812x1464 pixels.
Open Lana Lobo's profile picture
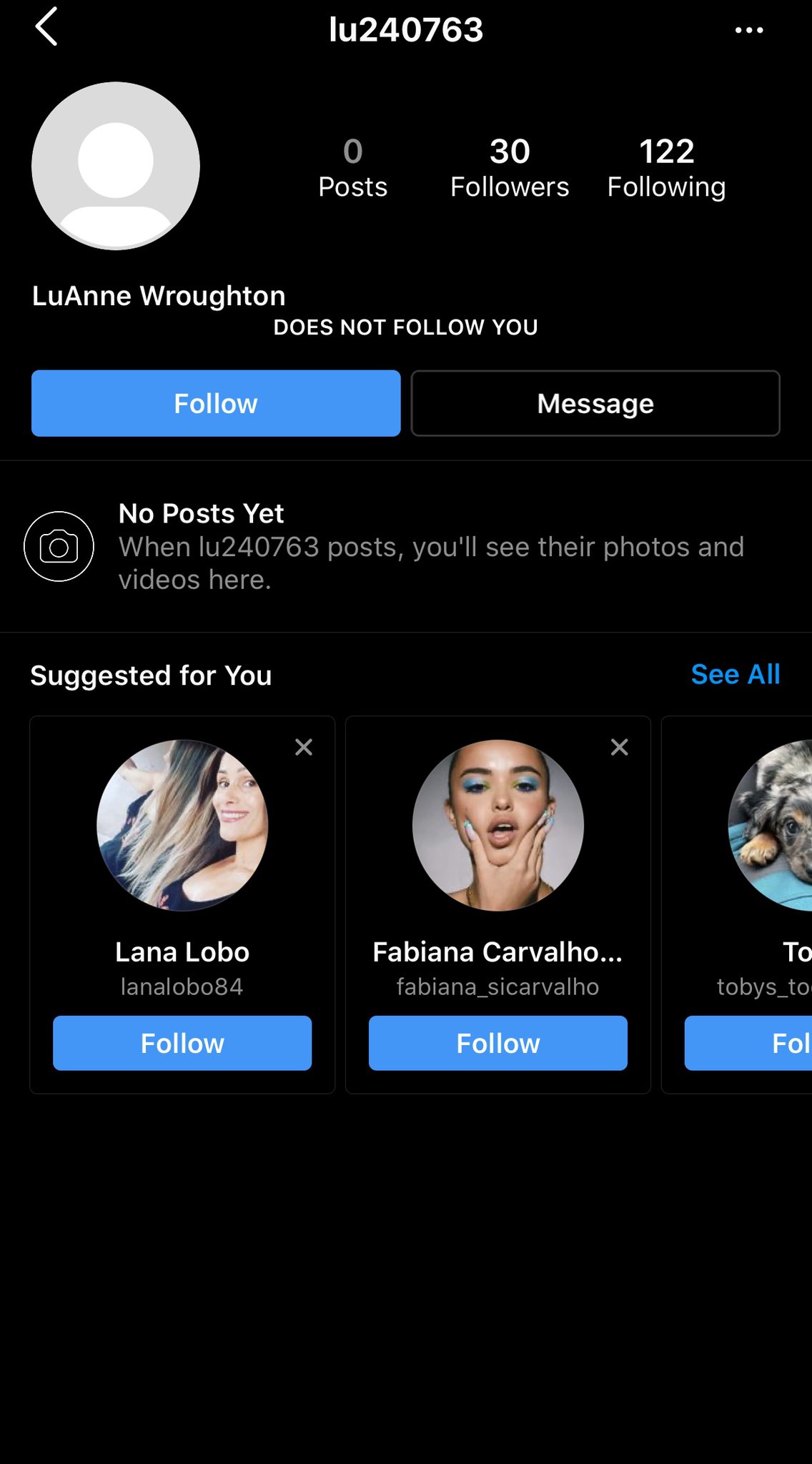click(x=182, y=825)
